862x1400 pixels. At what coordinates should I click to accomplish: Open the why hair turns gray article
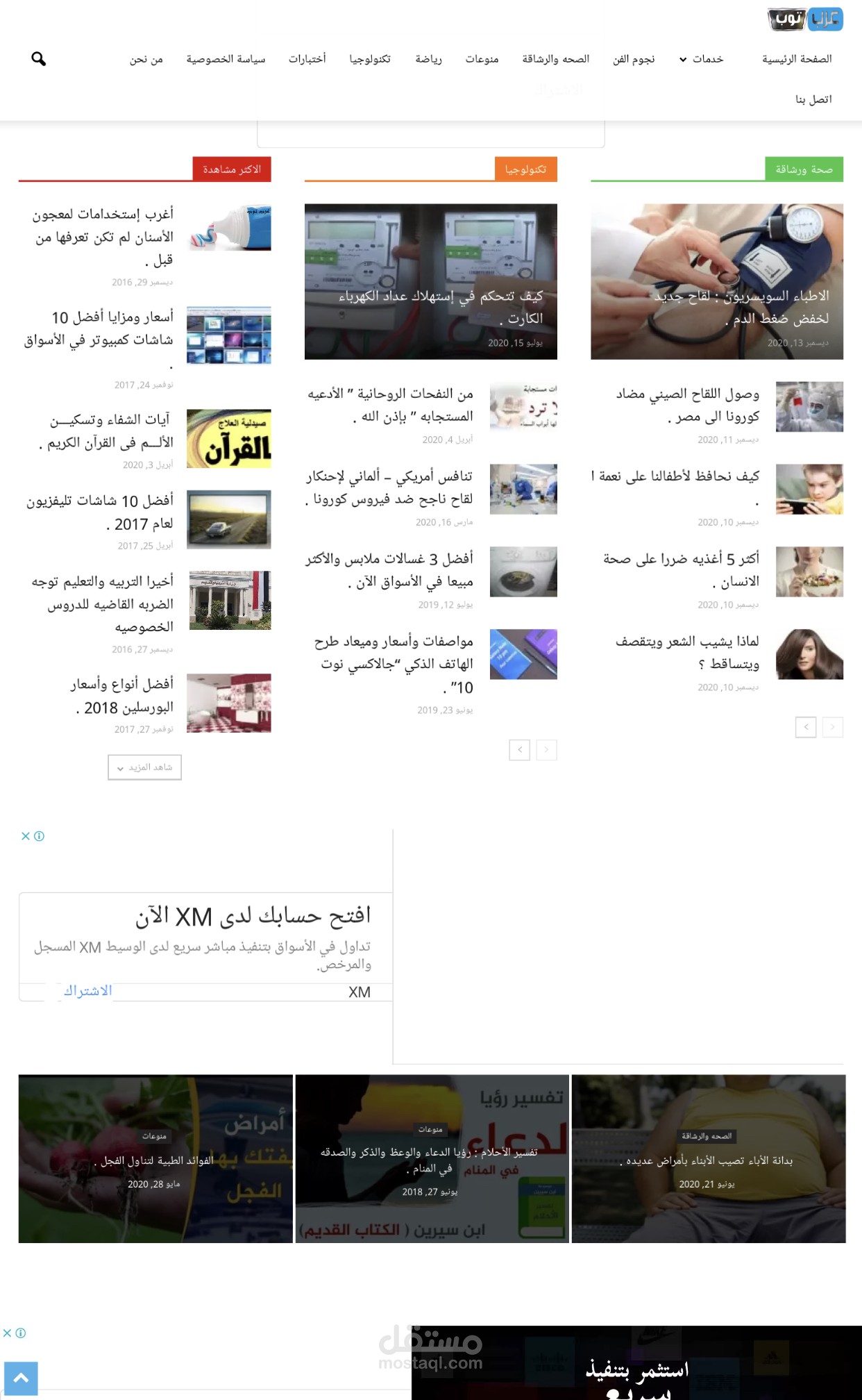pos(687,652)
